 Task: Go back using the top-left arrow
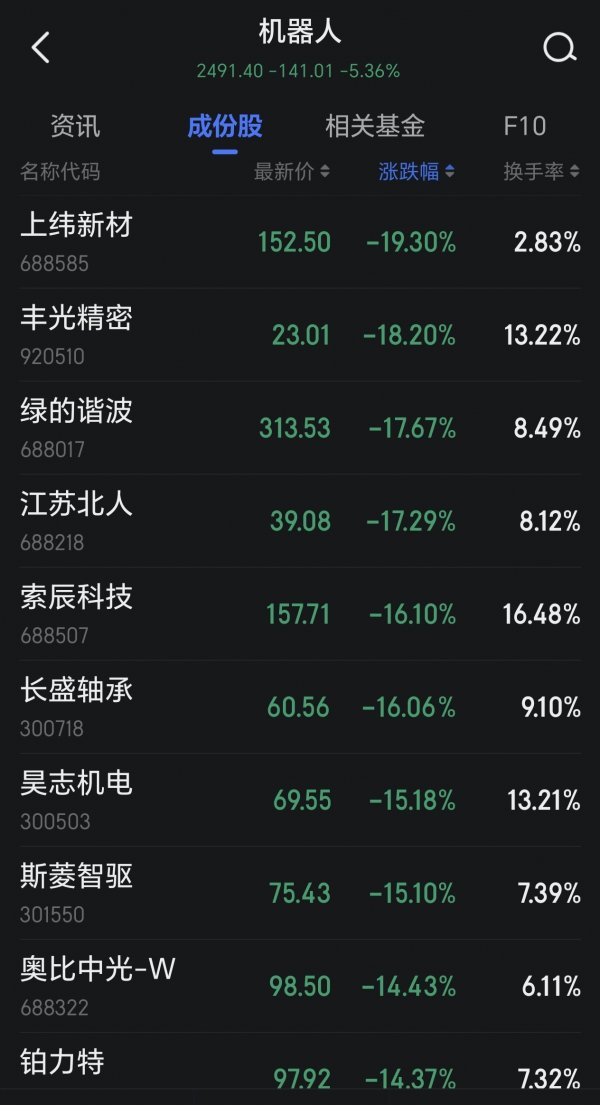point(41,49)
